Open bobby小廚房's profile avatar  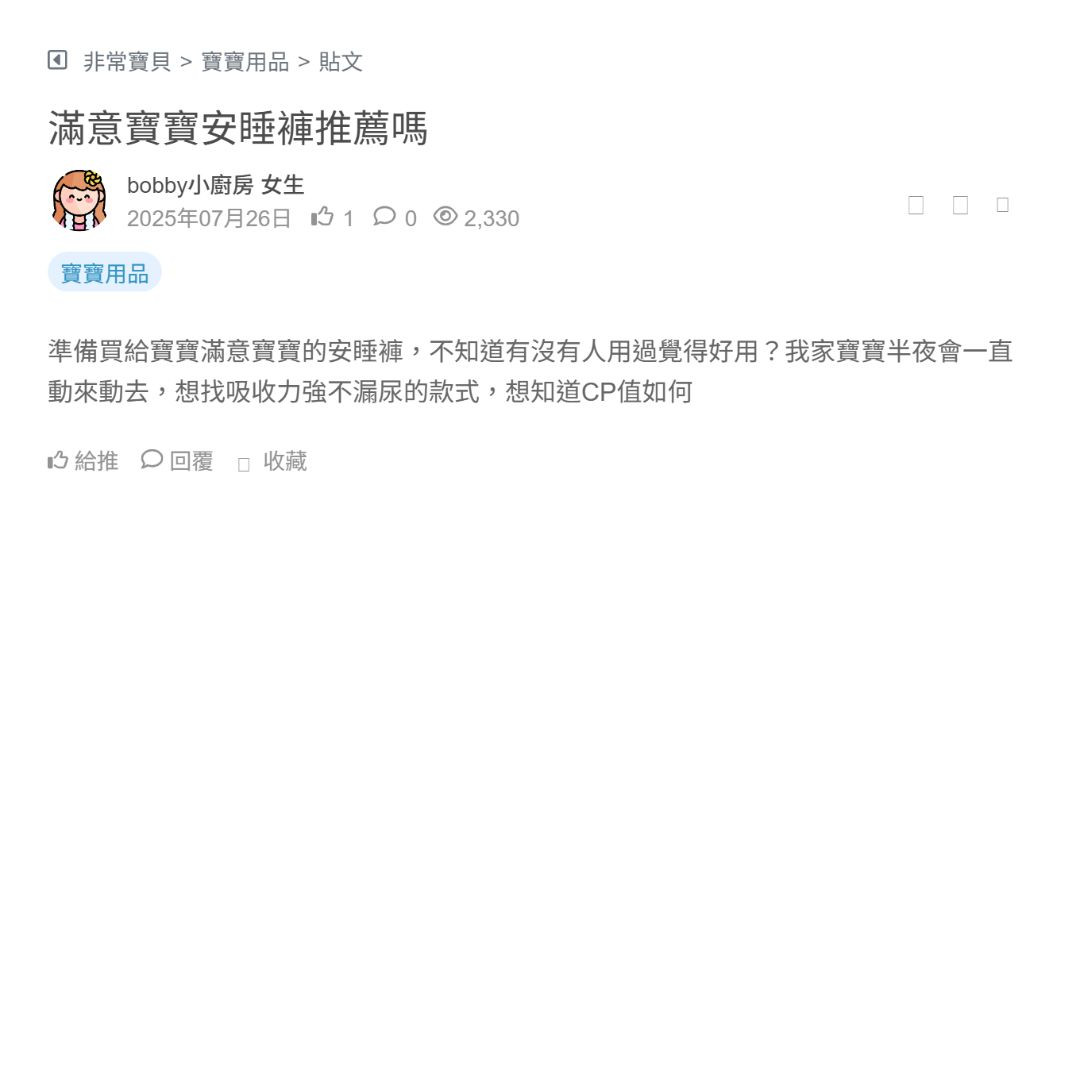pos(79,200)
